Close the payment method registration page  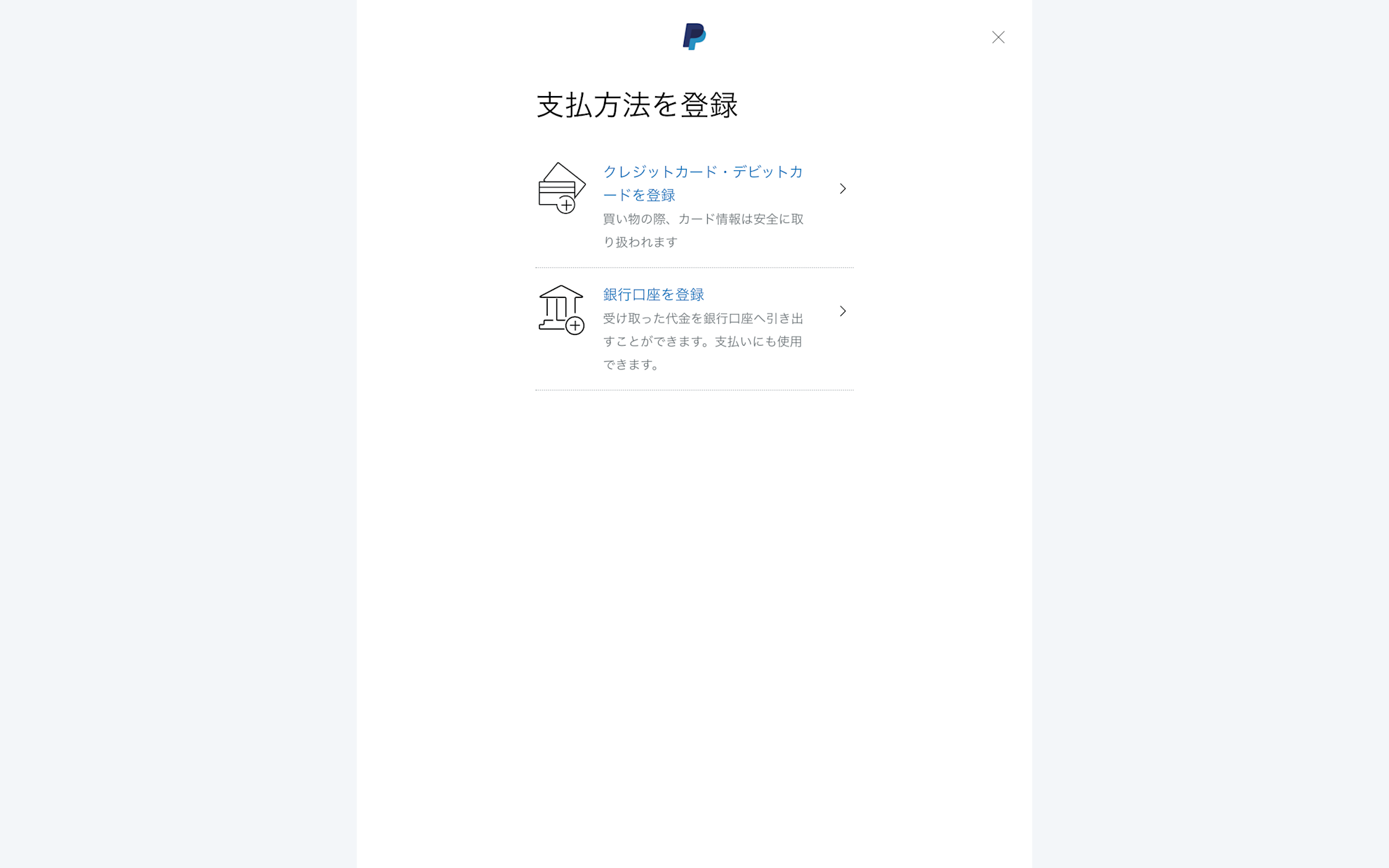(998, 37)
